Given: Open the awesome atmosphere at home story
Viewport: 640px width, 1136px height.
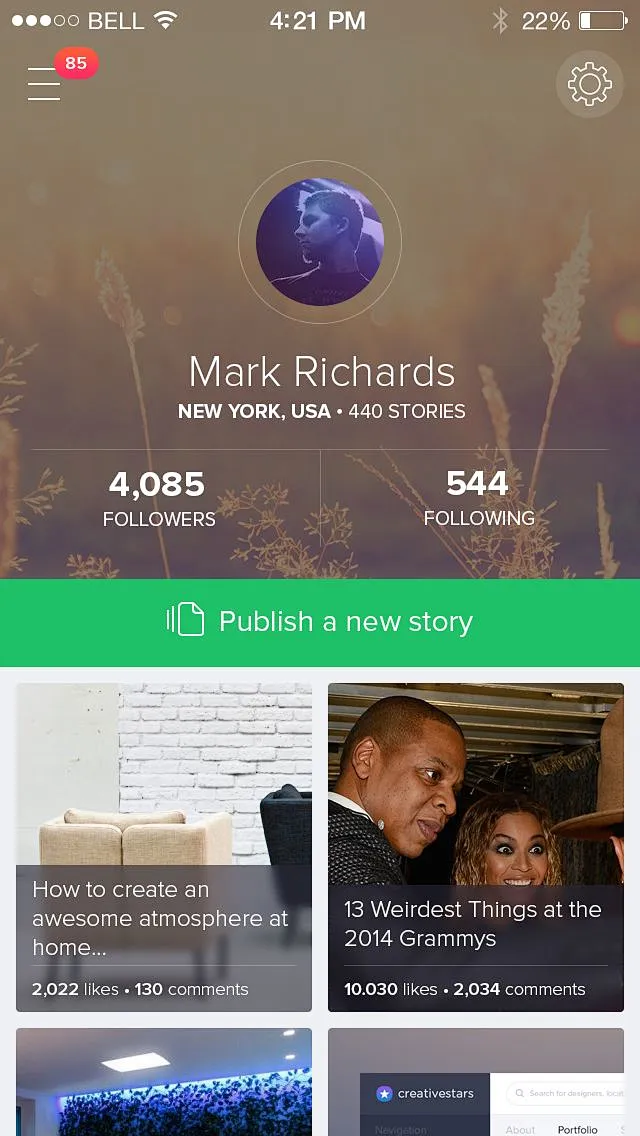Looking at the screenshot, I should (164, 847).
